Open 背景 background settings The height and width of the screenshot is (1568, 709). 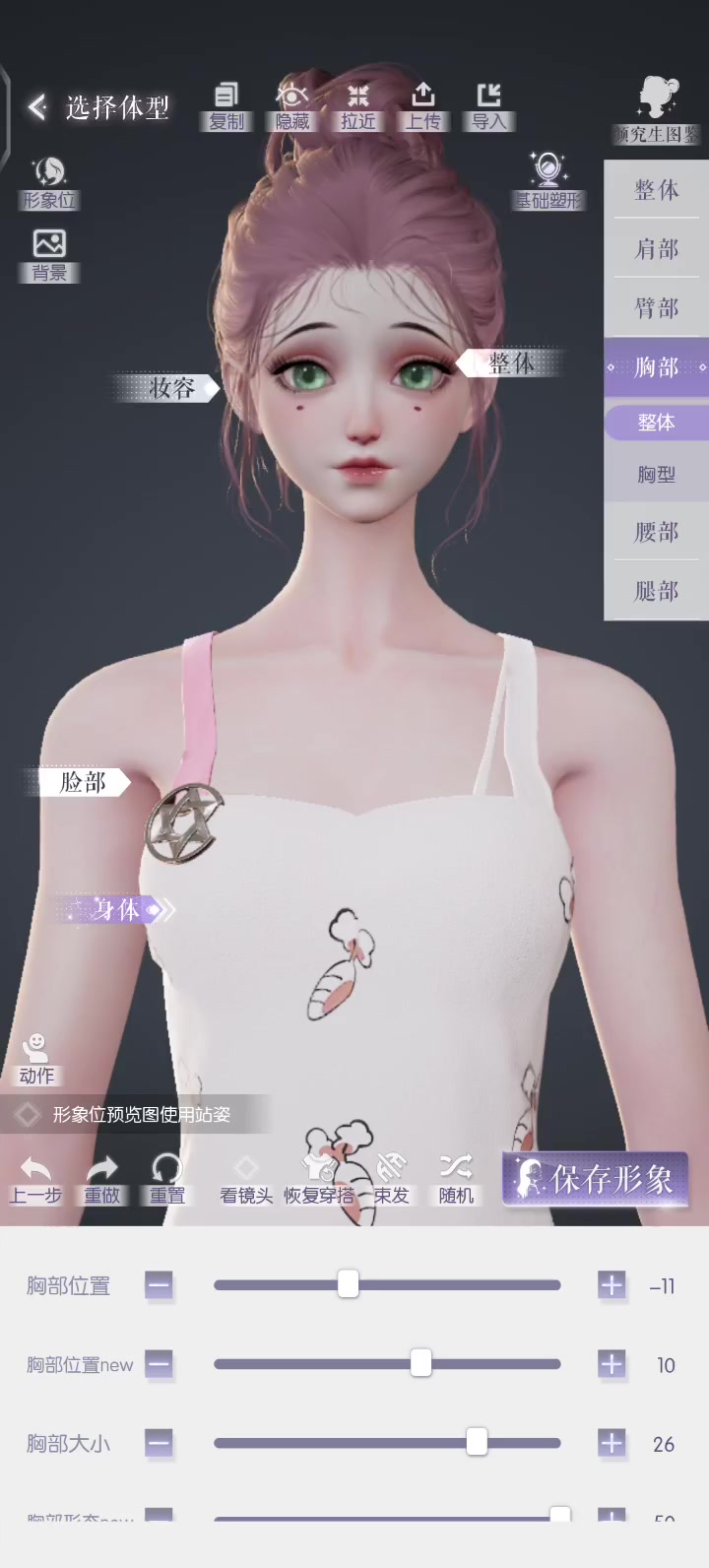click(49, 254)
